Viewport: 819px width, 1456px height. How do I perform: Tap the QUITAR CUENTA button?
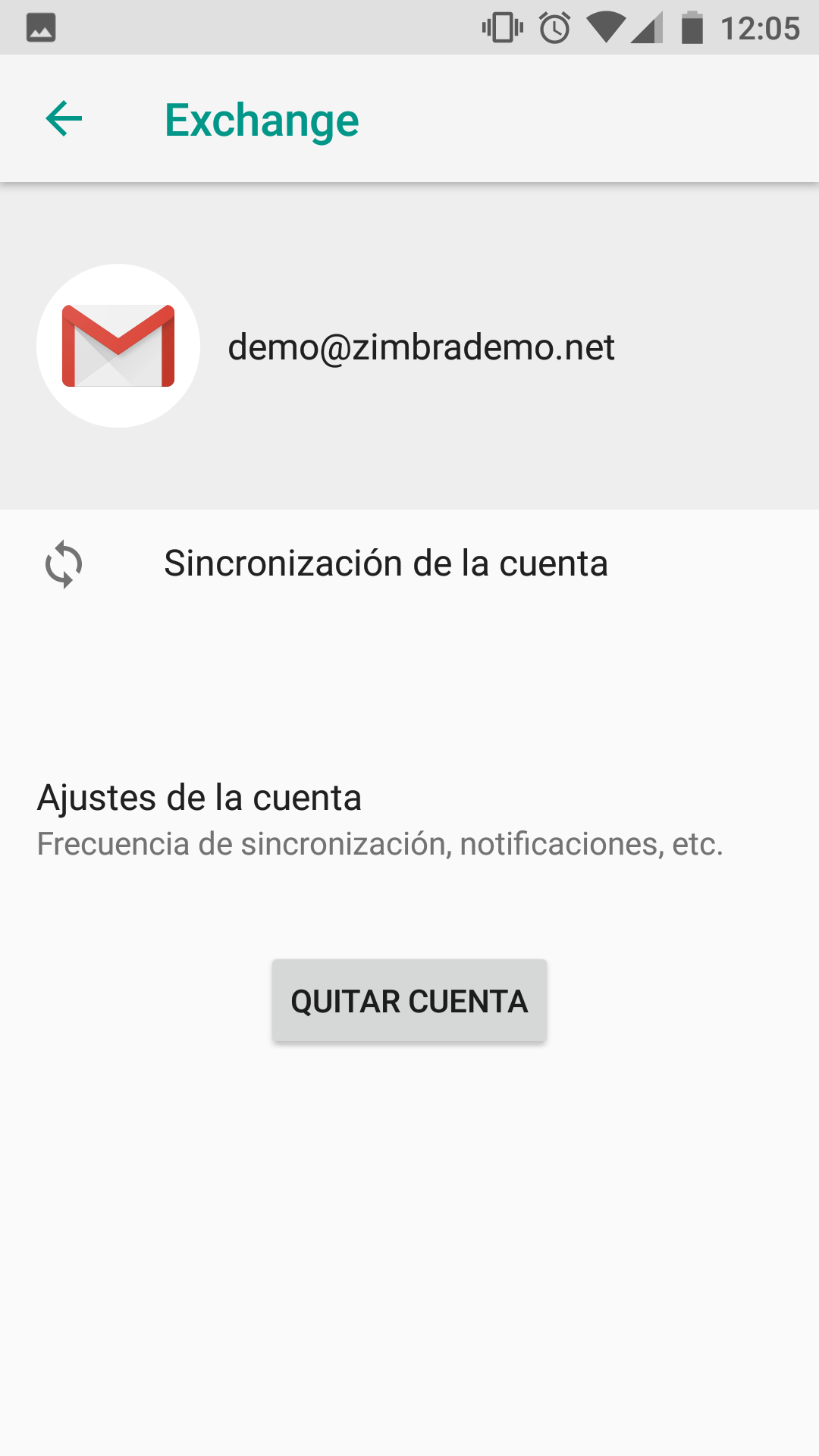(409, 1001)
